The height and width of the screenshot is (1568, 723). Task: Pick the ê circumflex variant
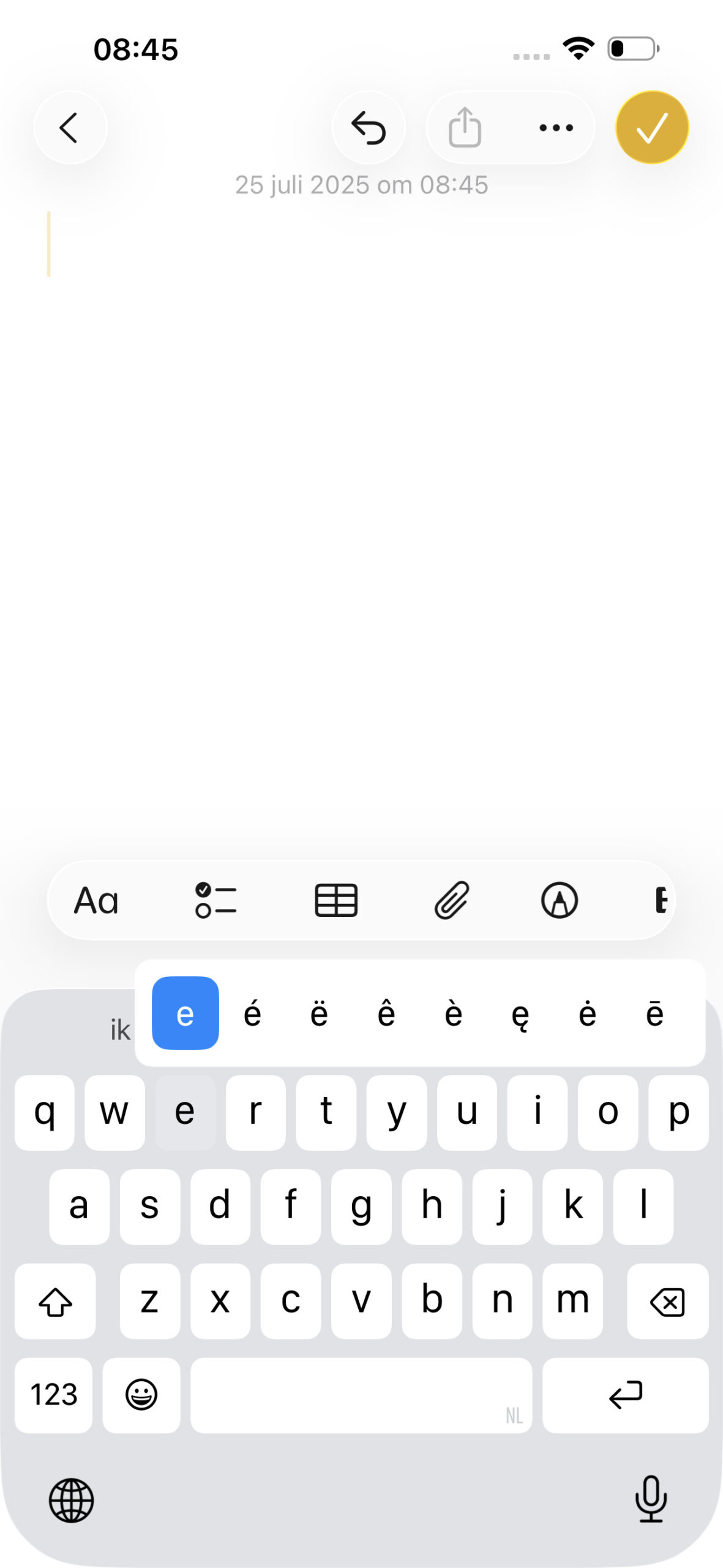pos(386,1014)
